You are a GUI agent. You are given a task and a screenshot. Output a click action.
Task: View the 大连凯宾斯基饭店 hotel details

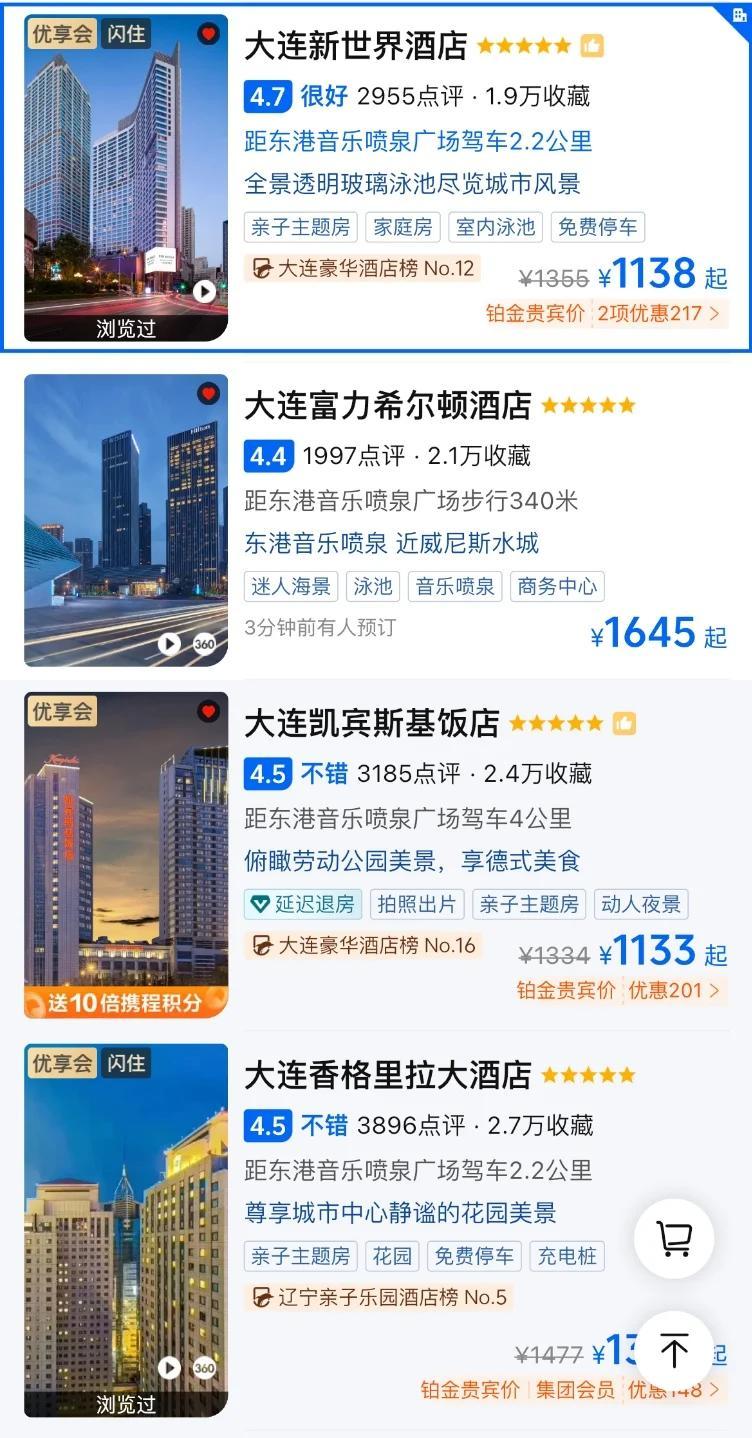pyautogui.click(x=371, y=723)
